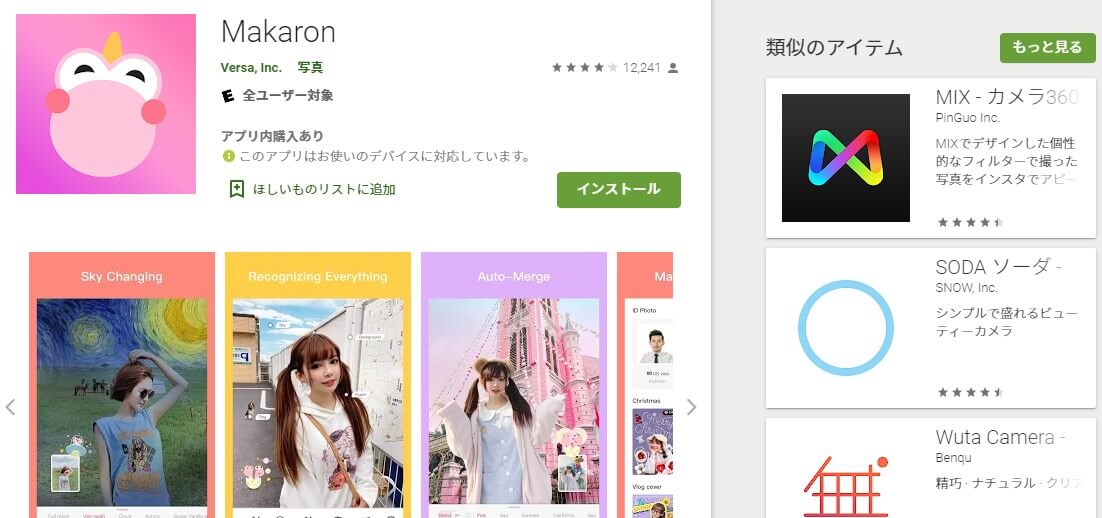Open the Versa, Inc. developer page
Viewport: 1102px width, 518px height.
pos(251,68)
